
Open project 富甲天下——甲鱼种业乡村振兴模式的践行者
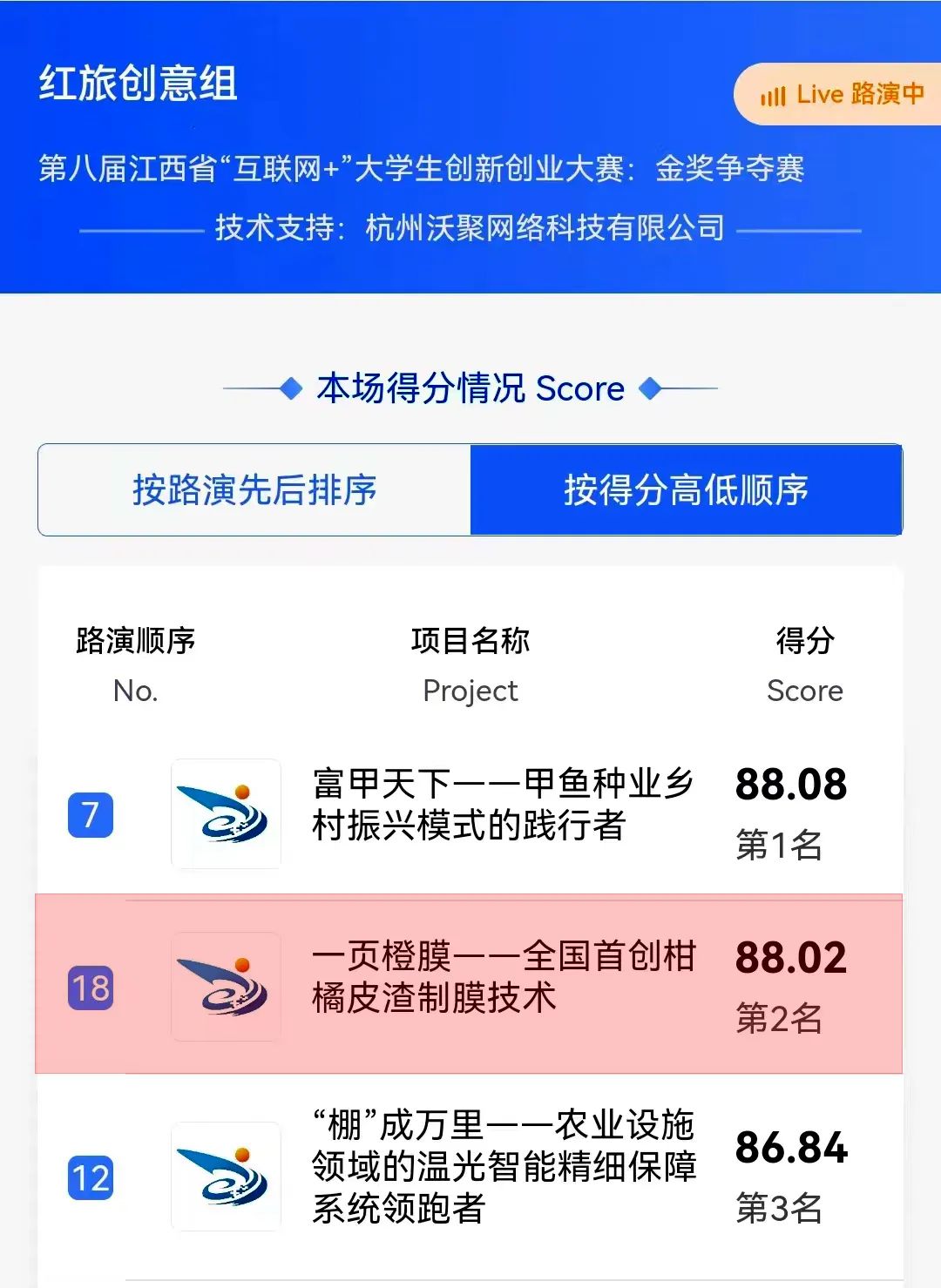[x=503, y=805]
